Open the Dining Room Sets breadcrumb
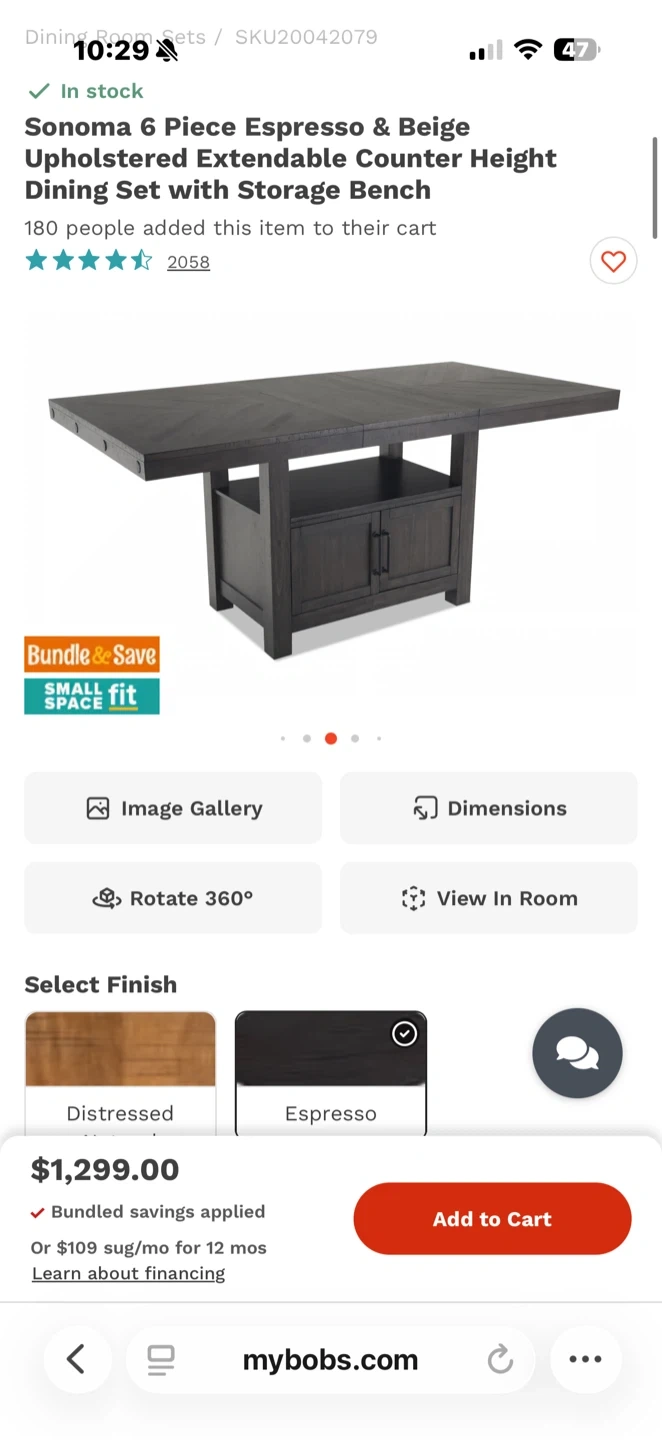 pyautogui.click(x=115, y=37)
